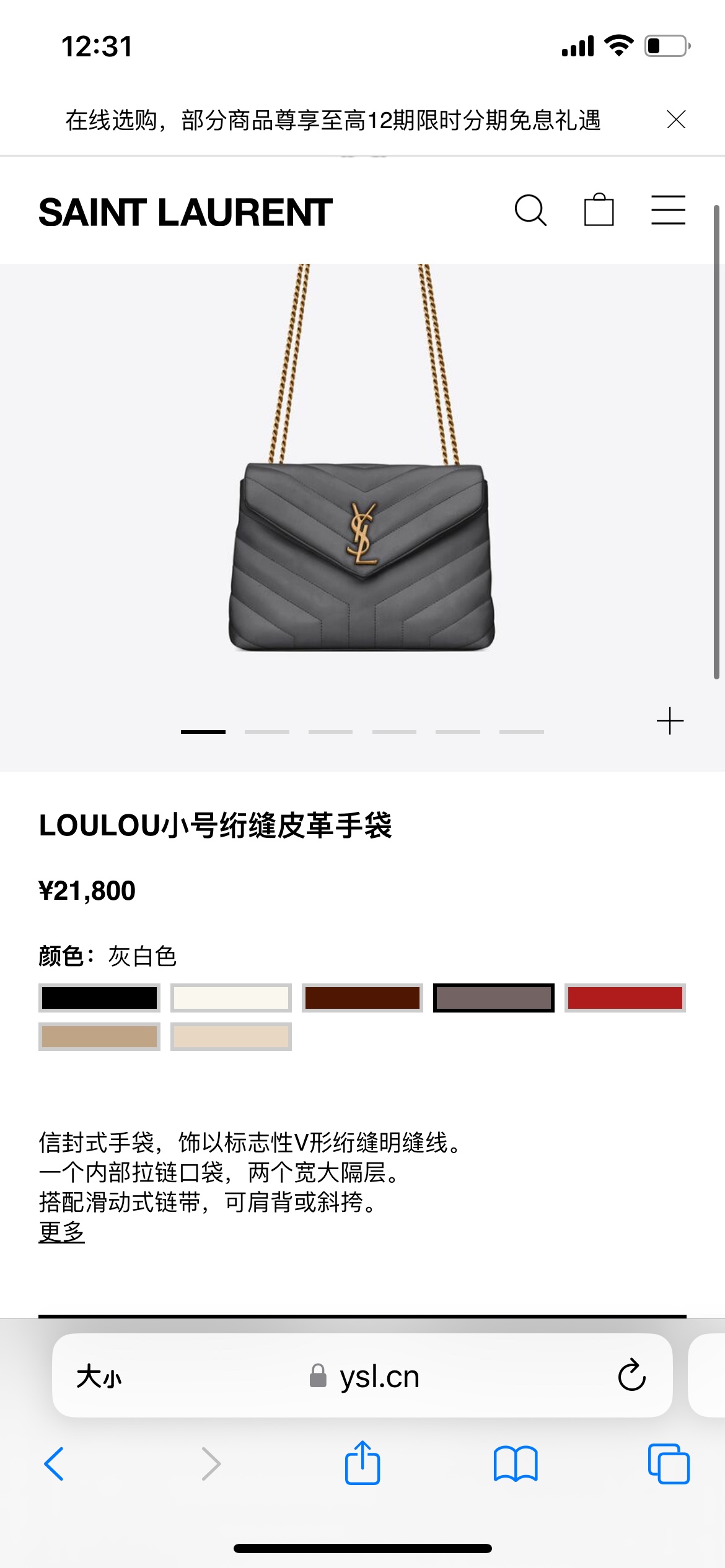
Task: Go back in Safari
Action: (x=55, y=1464)
